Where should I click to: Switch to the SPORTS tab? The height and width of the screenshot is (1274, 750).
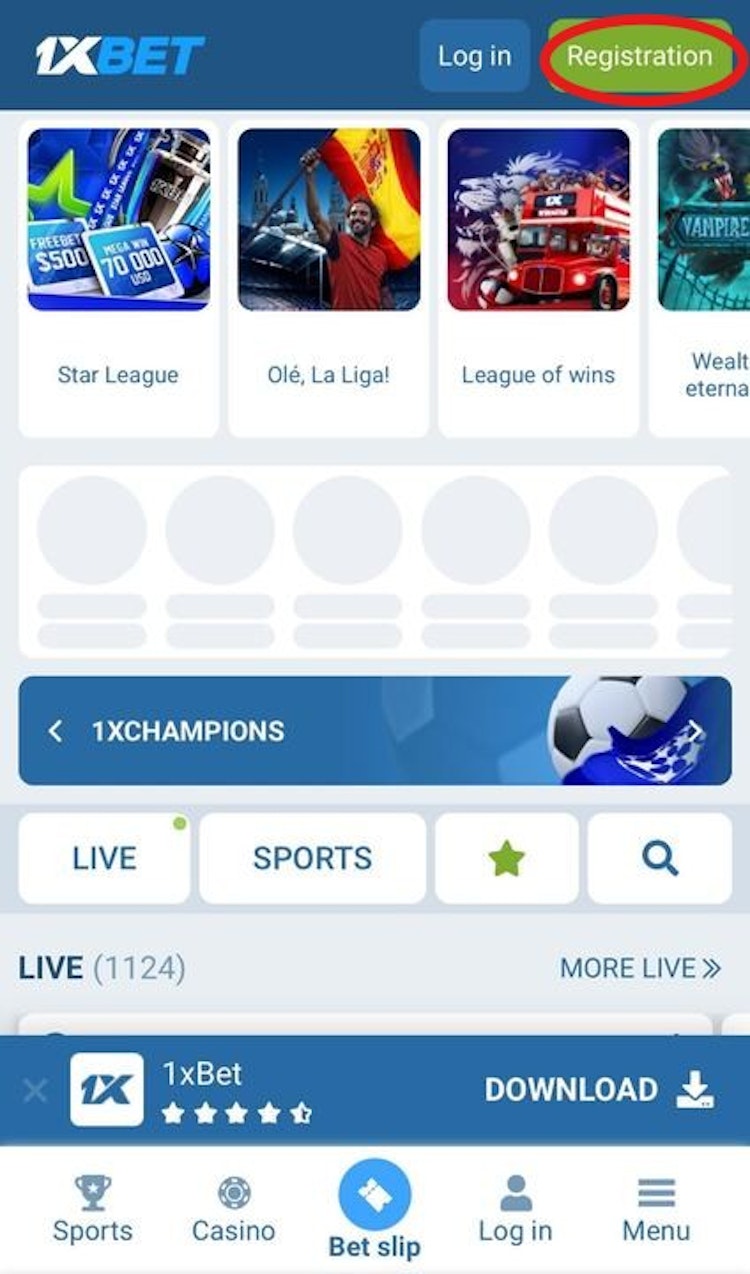[x=311, y=858]
